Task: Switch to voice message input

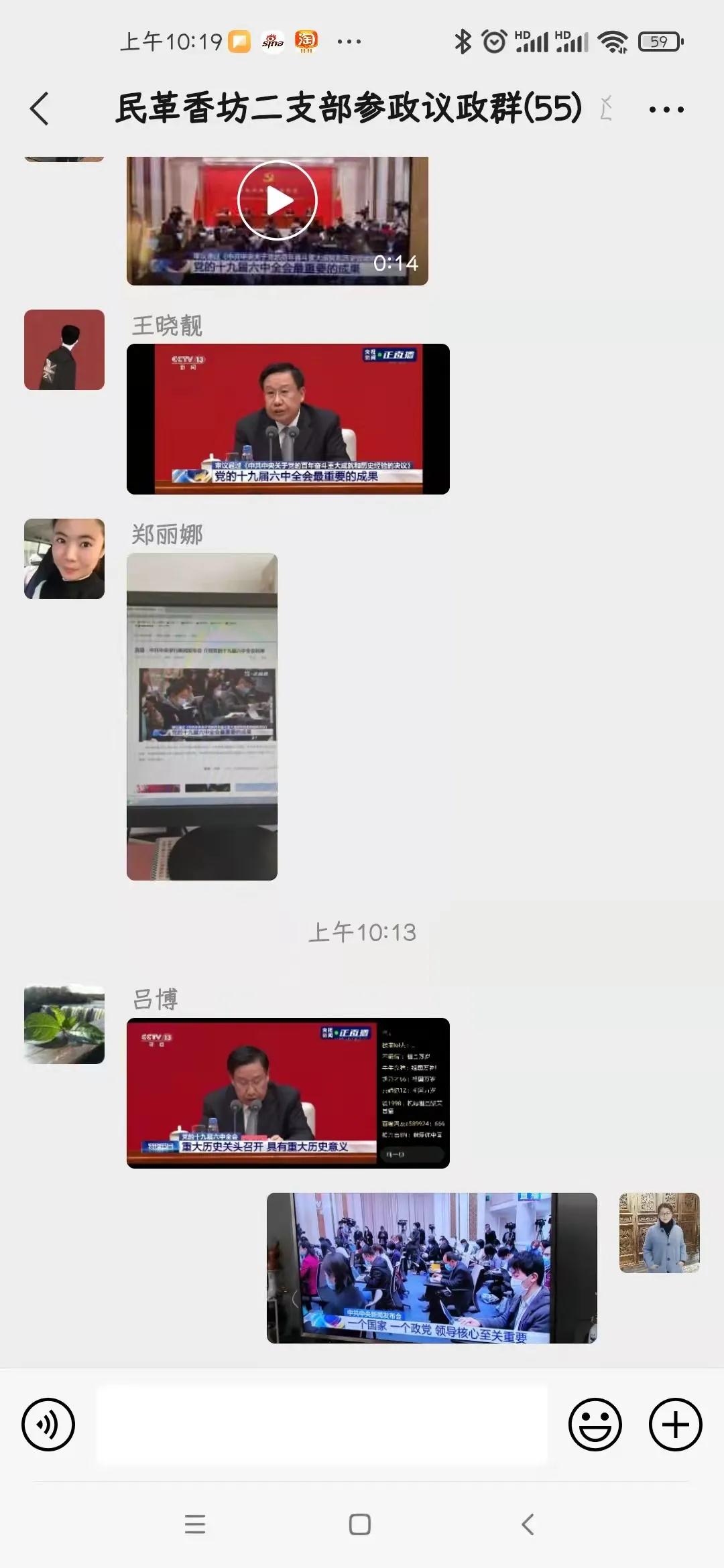Action: [48, 1425]
